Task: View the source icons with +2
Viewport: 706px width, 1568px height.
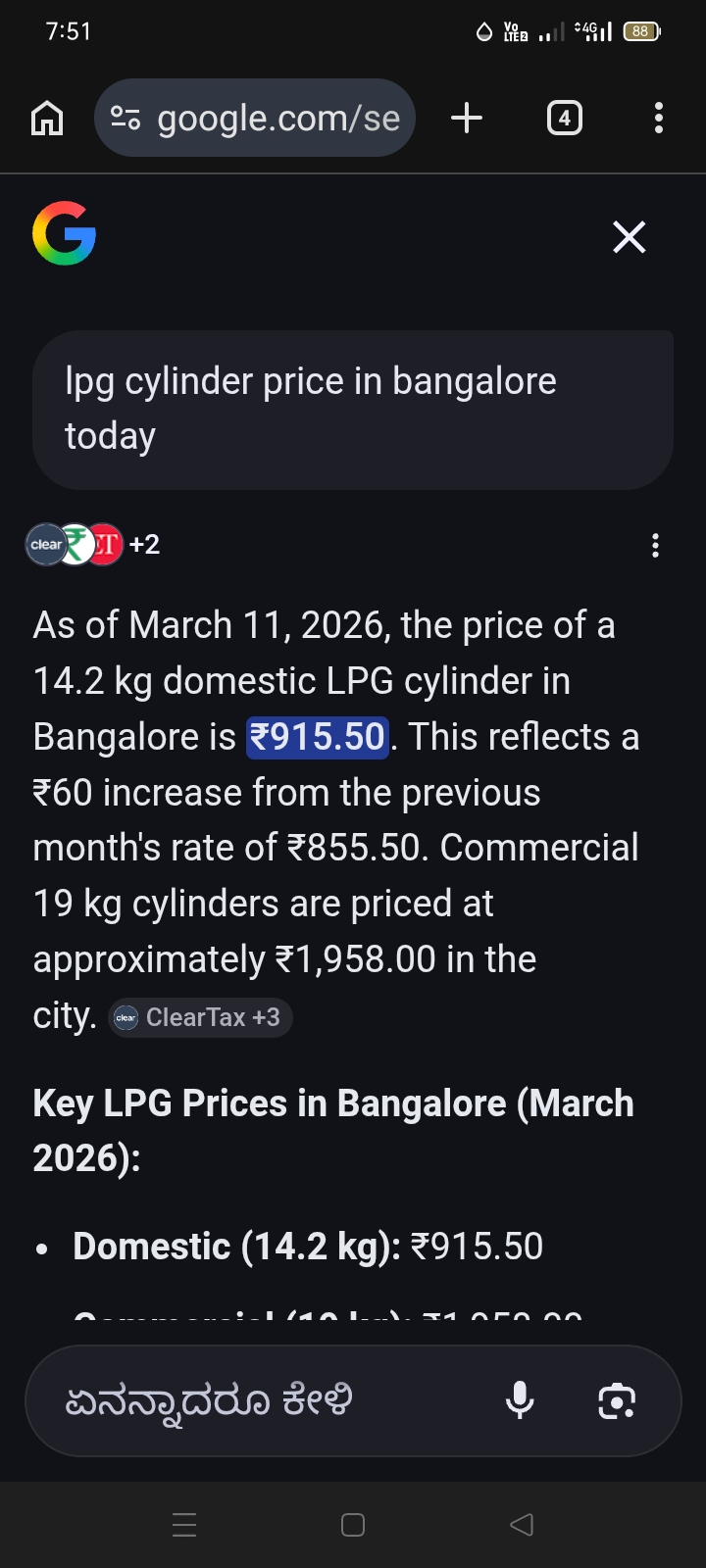Action: click(x=93, y=545)
